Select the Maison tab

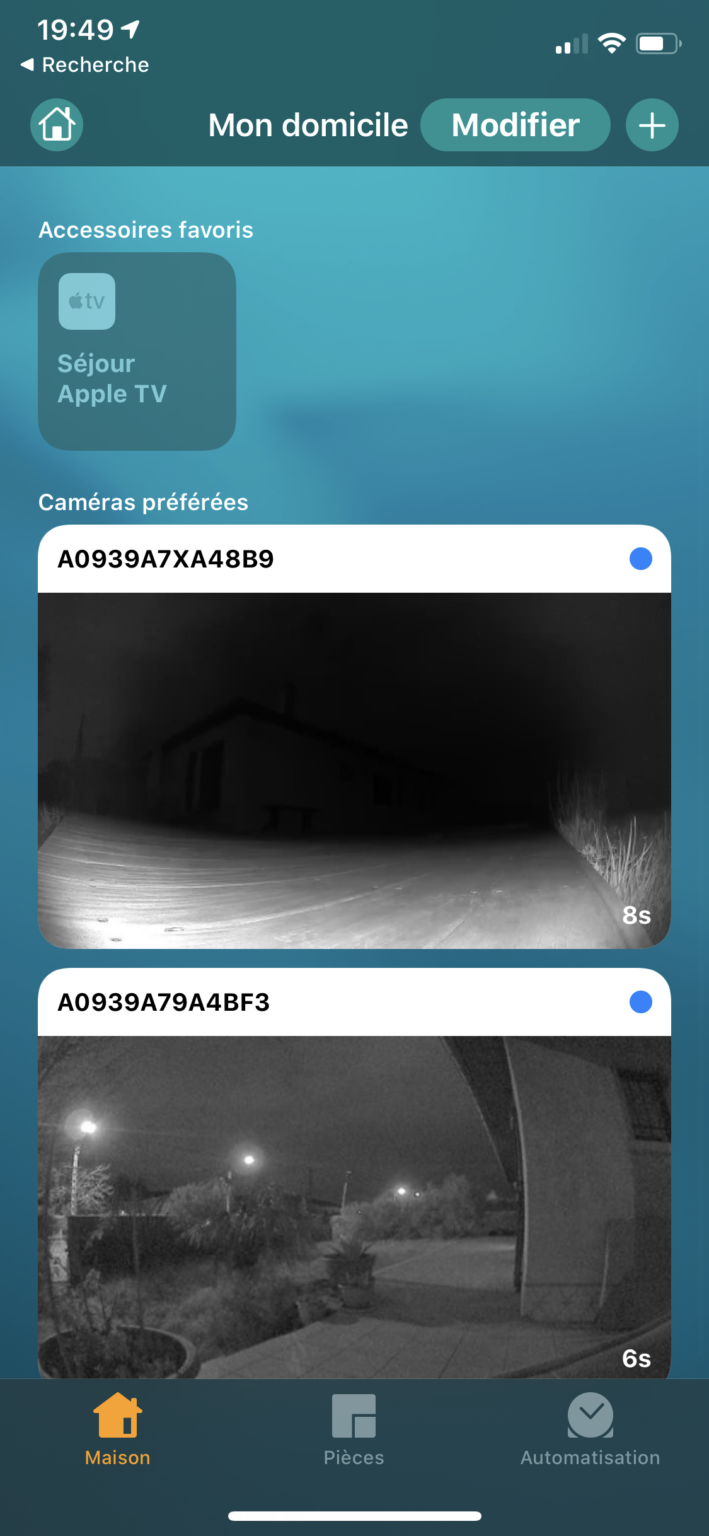click(117, 1430)
